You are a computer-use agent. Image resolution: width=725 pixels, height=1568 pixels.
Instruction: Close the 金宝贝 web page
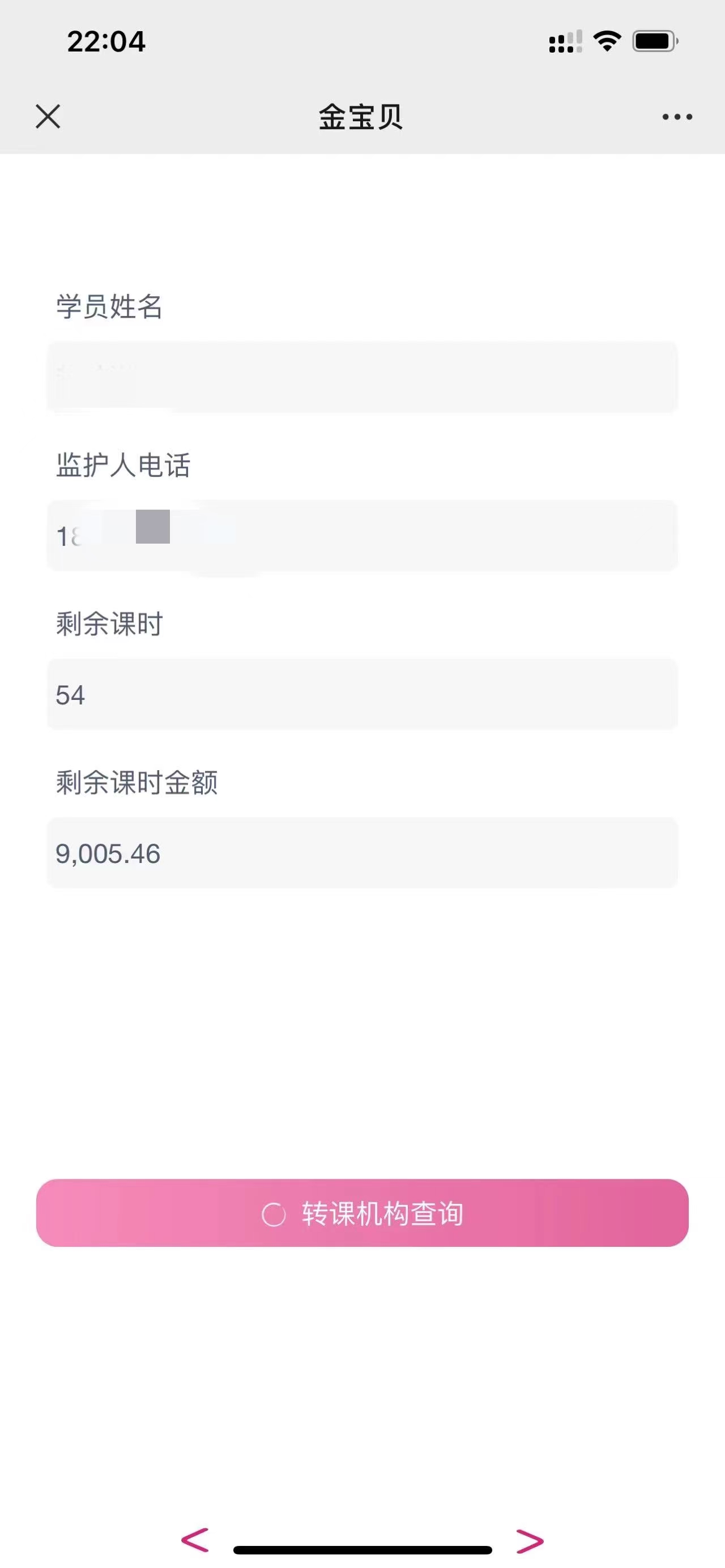tap(48, 116)
